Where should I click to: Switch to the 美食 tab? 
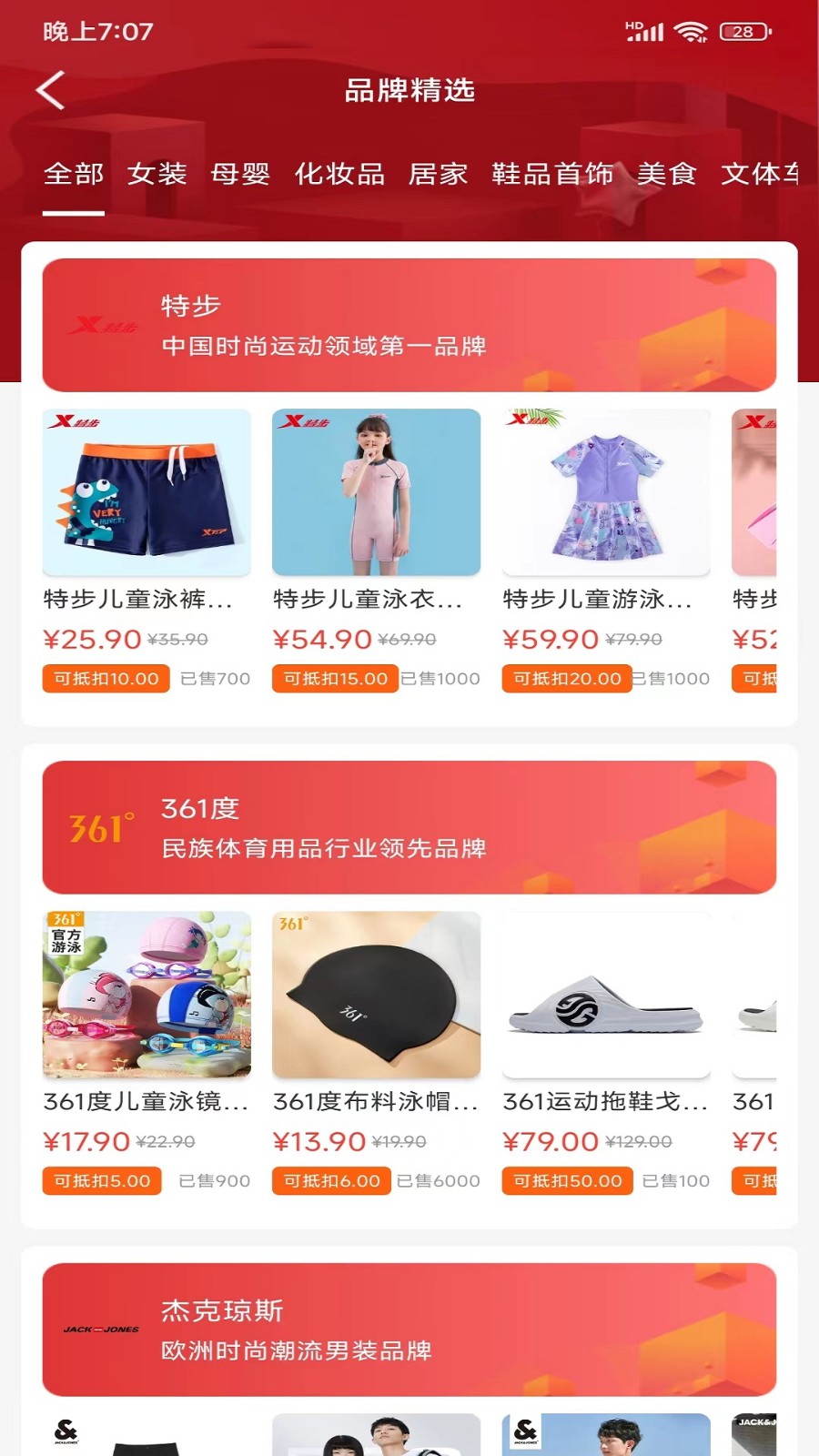[667, 174]
